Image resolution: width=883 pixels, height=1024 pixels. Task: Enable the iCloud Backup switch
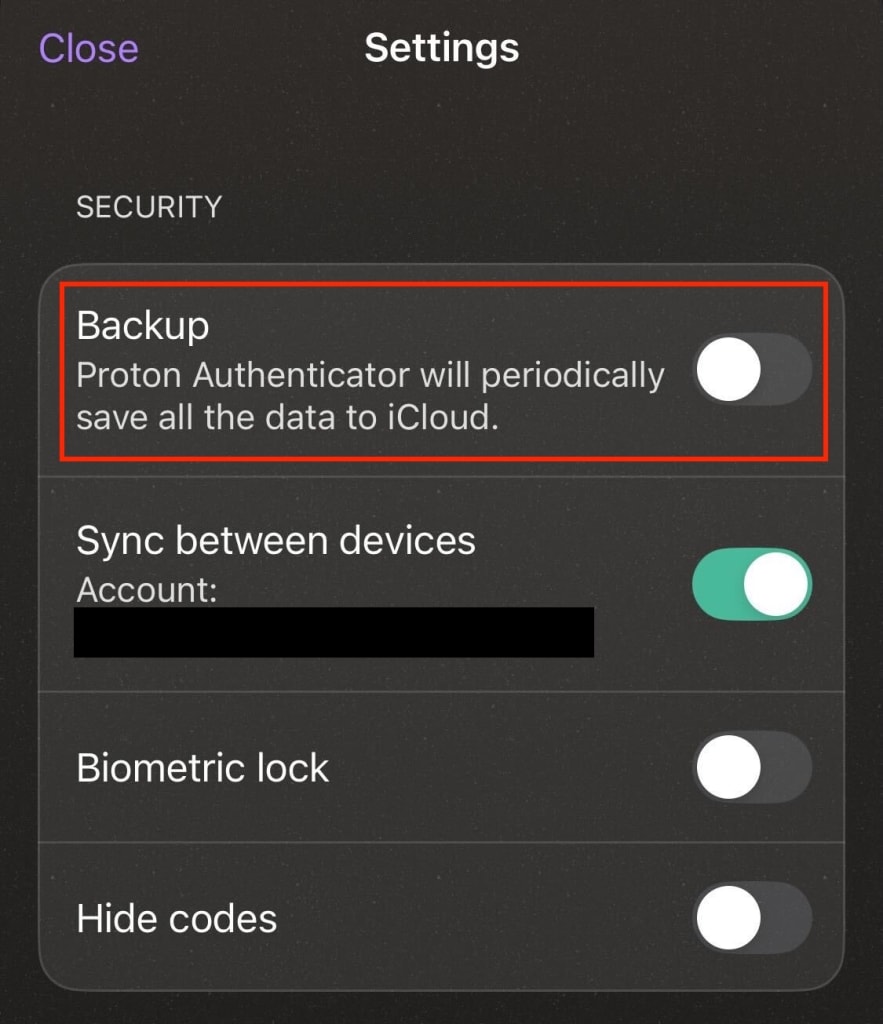tap(751, 368)
